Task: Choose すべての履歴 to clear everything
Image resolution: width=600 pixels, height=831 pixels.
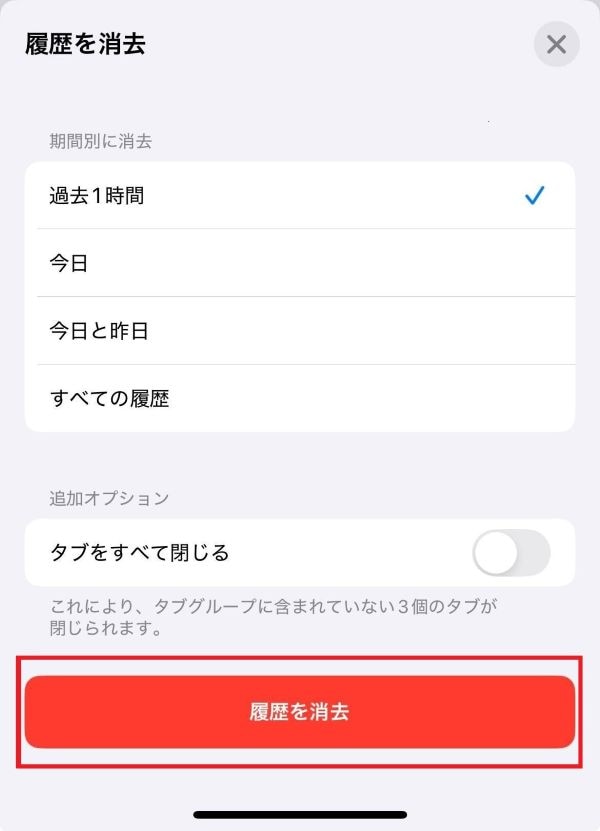Action: [x=299, y=399]
